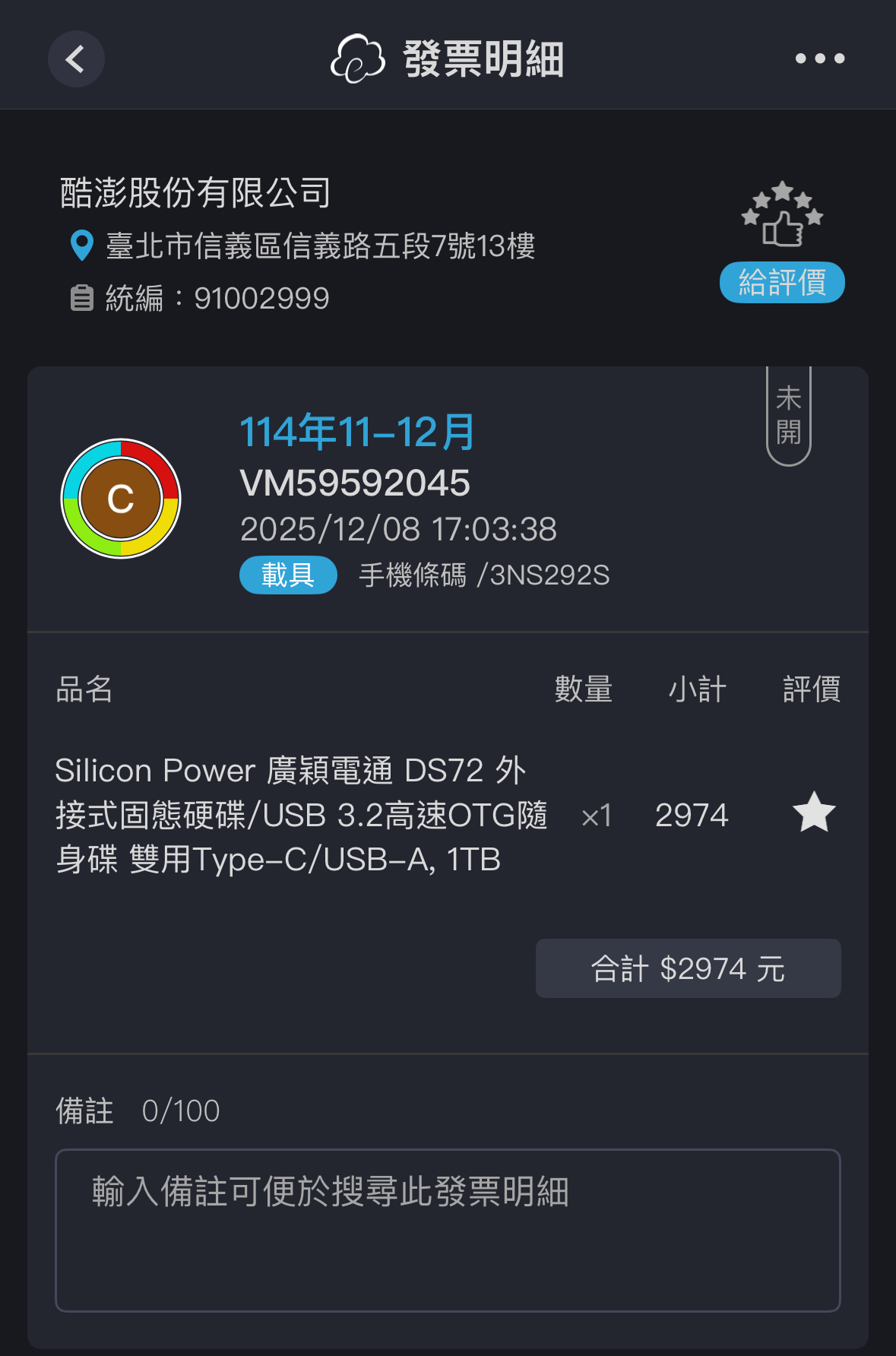Open the three-dot overflow menu
The height and width of the screenshot is (1356, 896).
pos(819,59)
